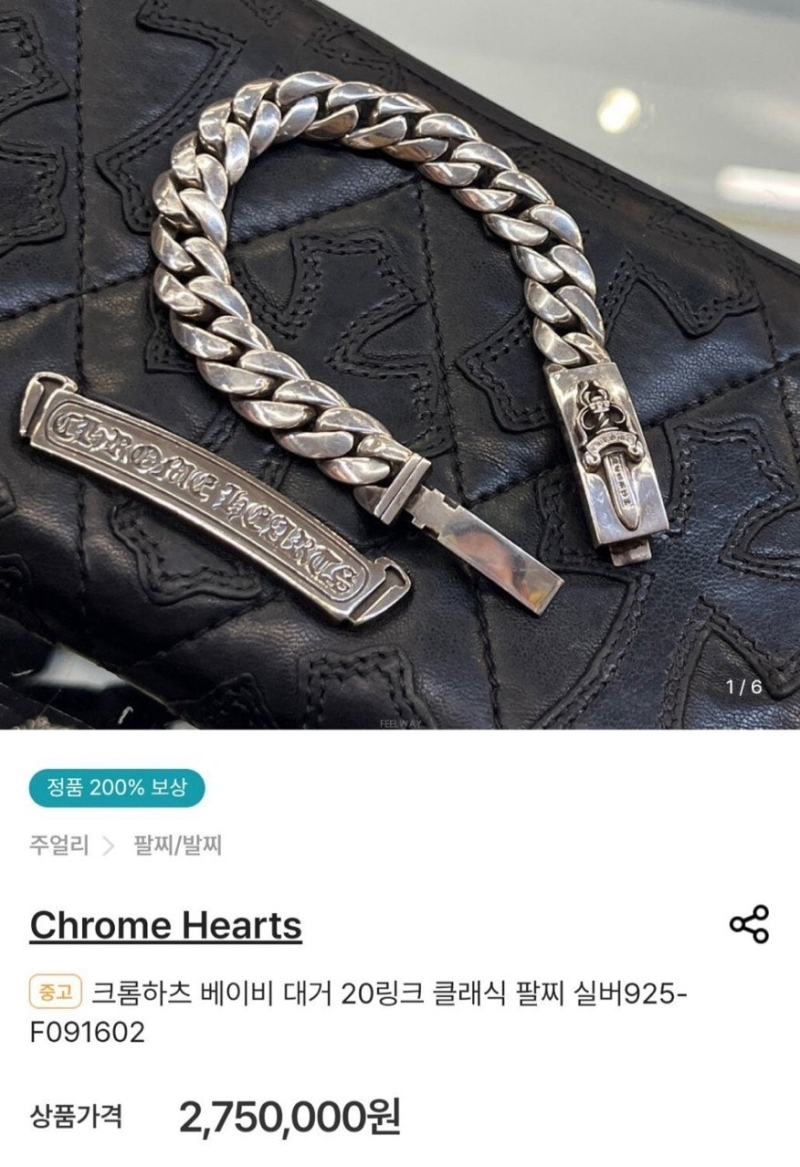Go to the 팔찌/발찌 category

tap(177, 846)
